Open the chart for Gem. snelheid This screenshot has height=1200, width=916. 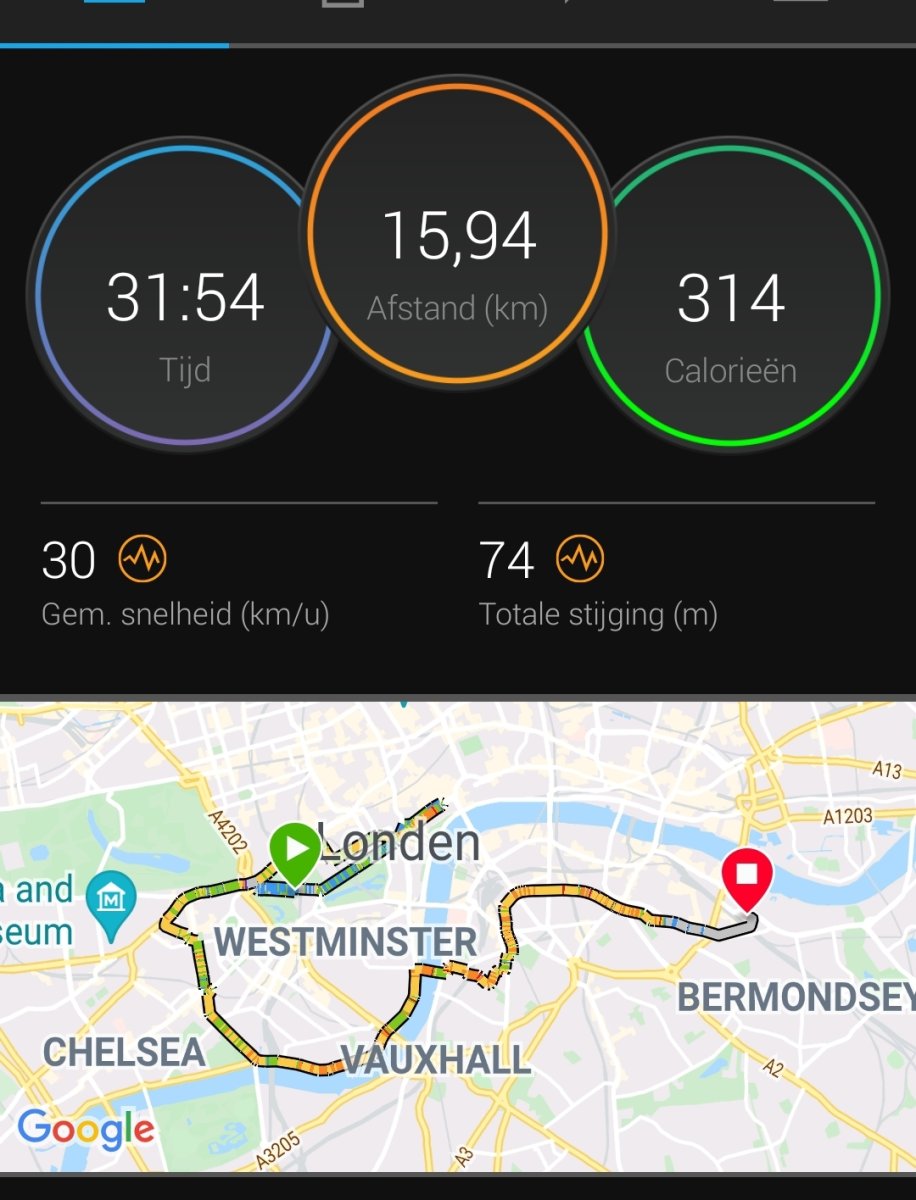[x=143, y=560]
